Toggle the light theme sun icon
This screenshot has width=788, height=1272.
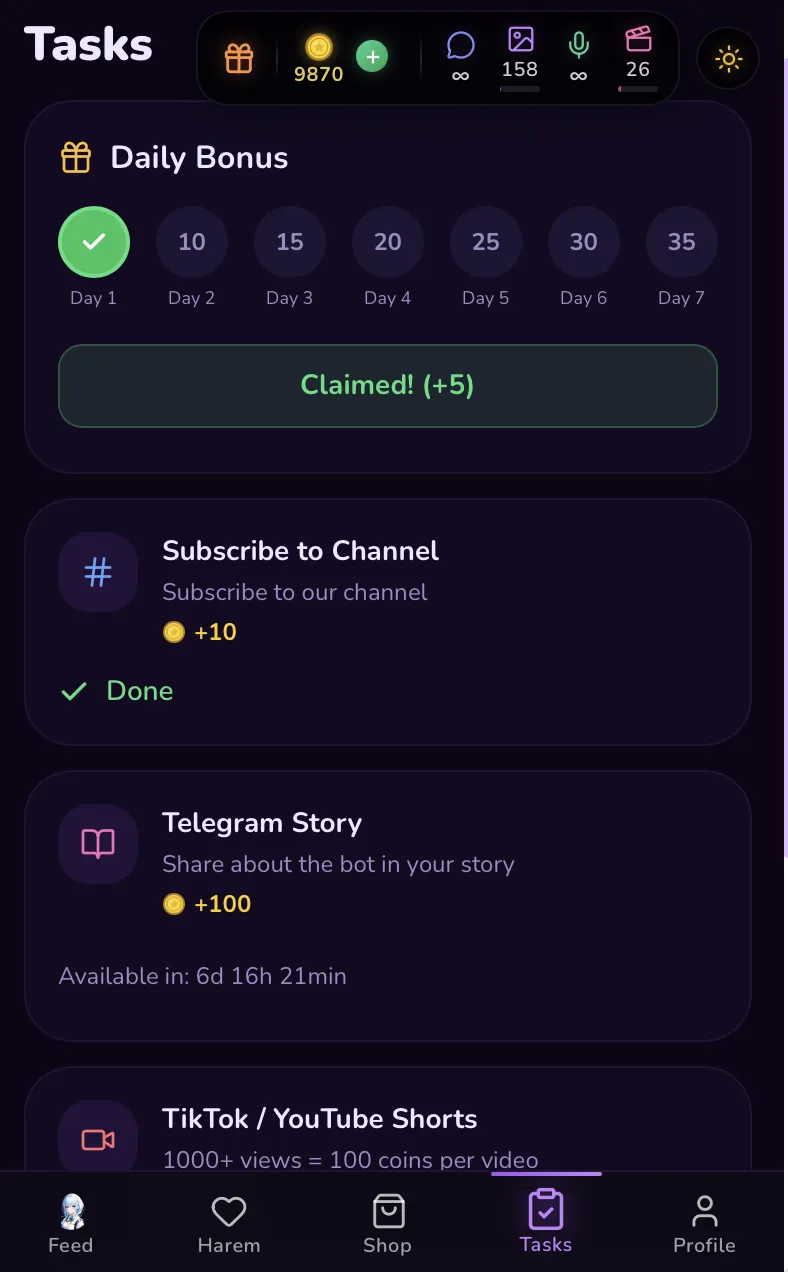(x=728, y=59)
